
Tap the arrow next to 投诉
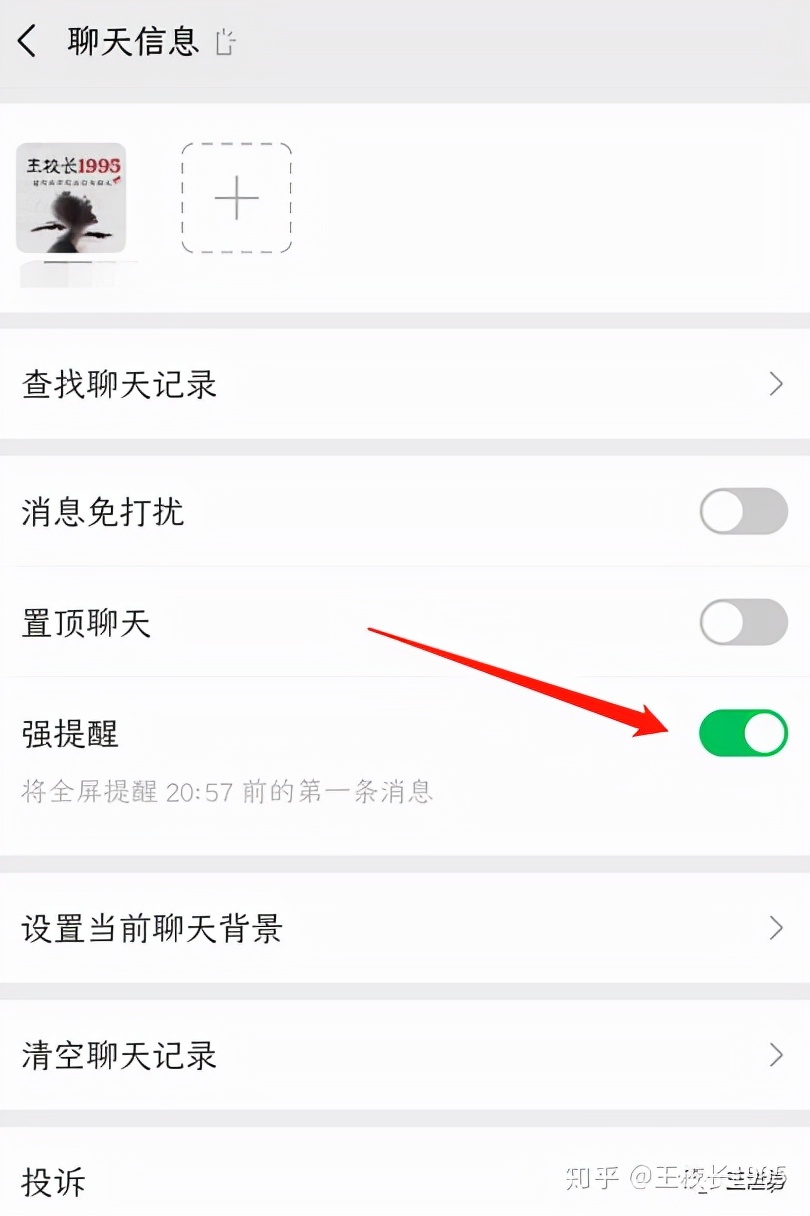click(778, 1183)
